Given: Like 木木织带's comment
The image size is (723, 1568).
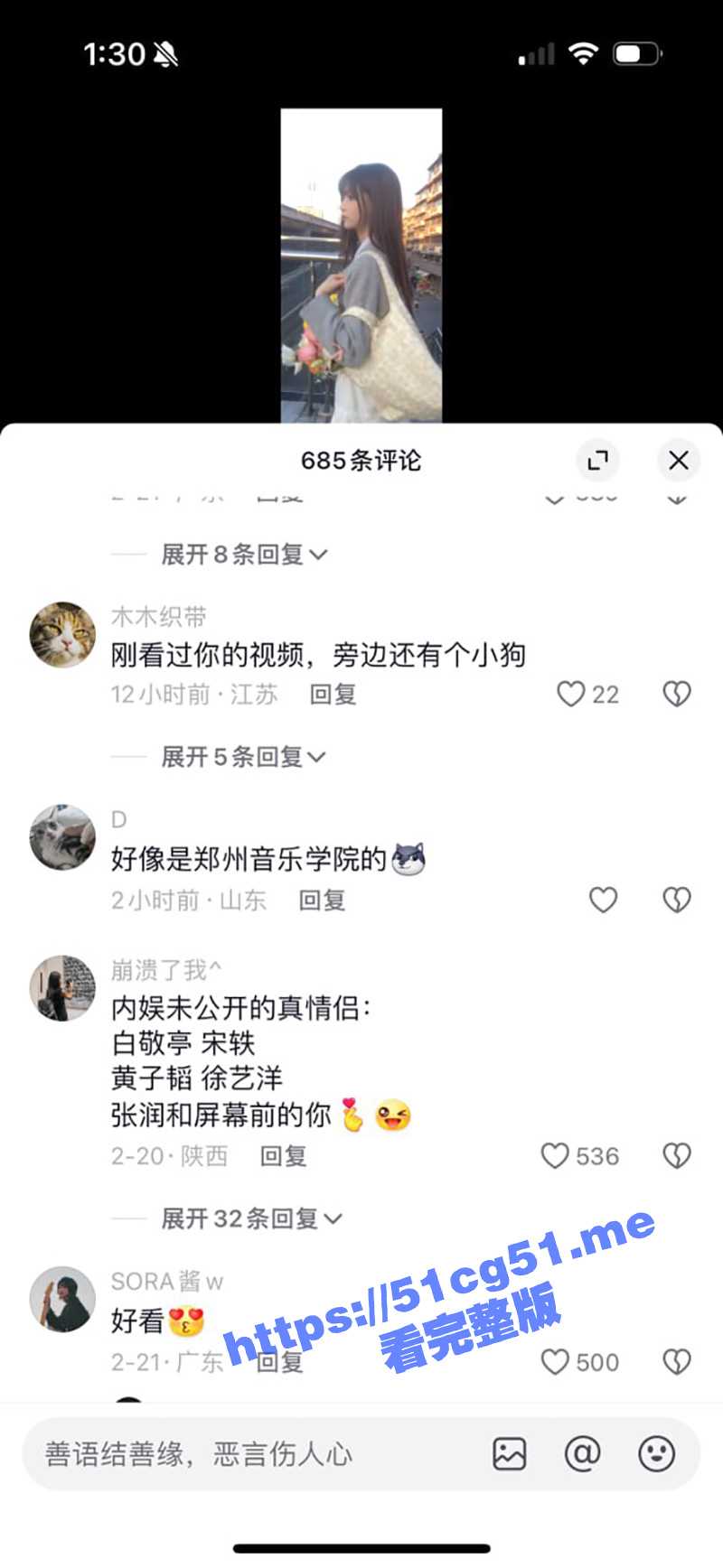Looking at the screenshot, I should [x=571, y=694].
